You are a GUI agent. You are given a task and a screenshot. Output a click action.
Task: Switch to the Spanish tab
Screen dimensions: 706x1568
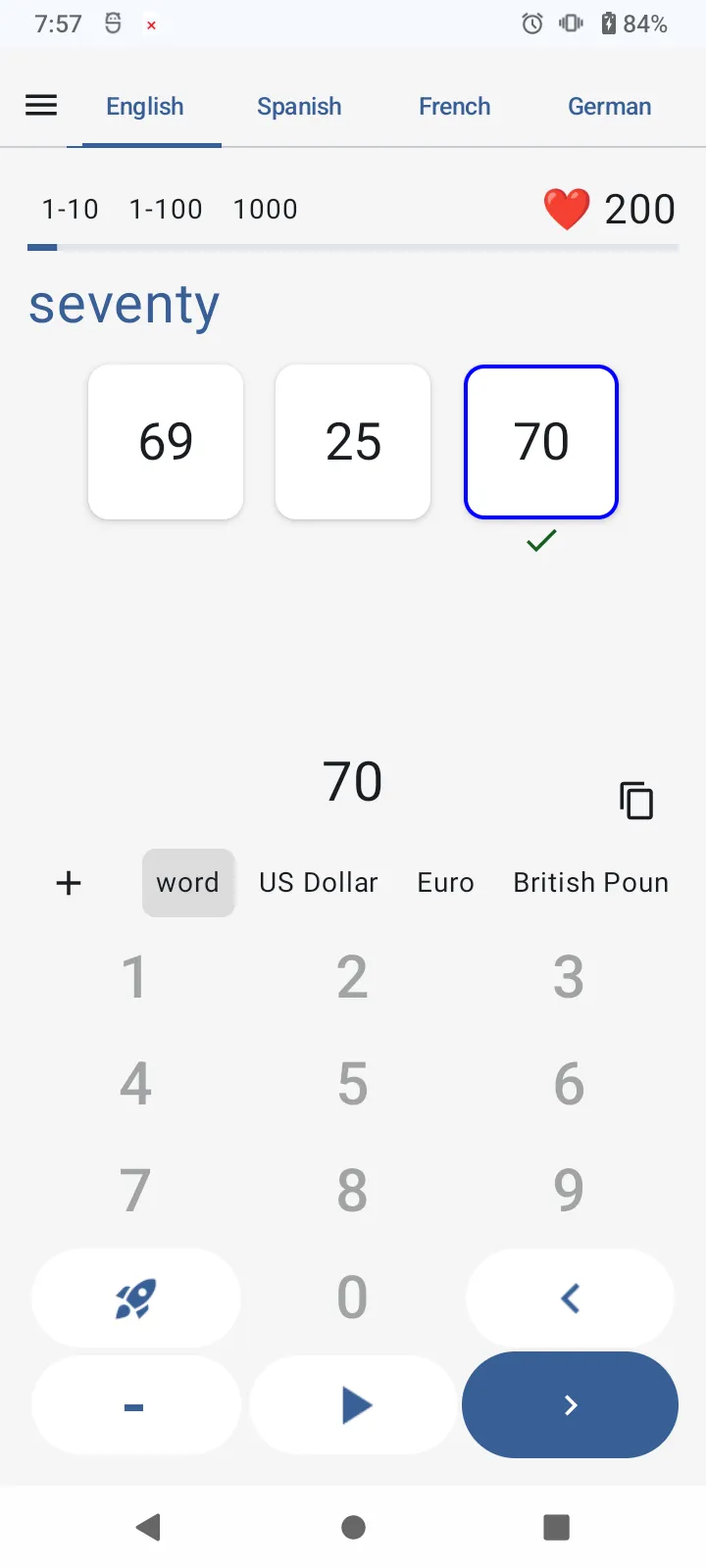click(299, 106)
